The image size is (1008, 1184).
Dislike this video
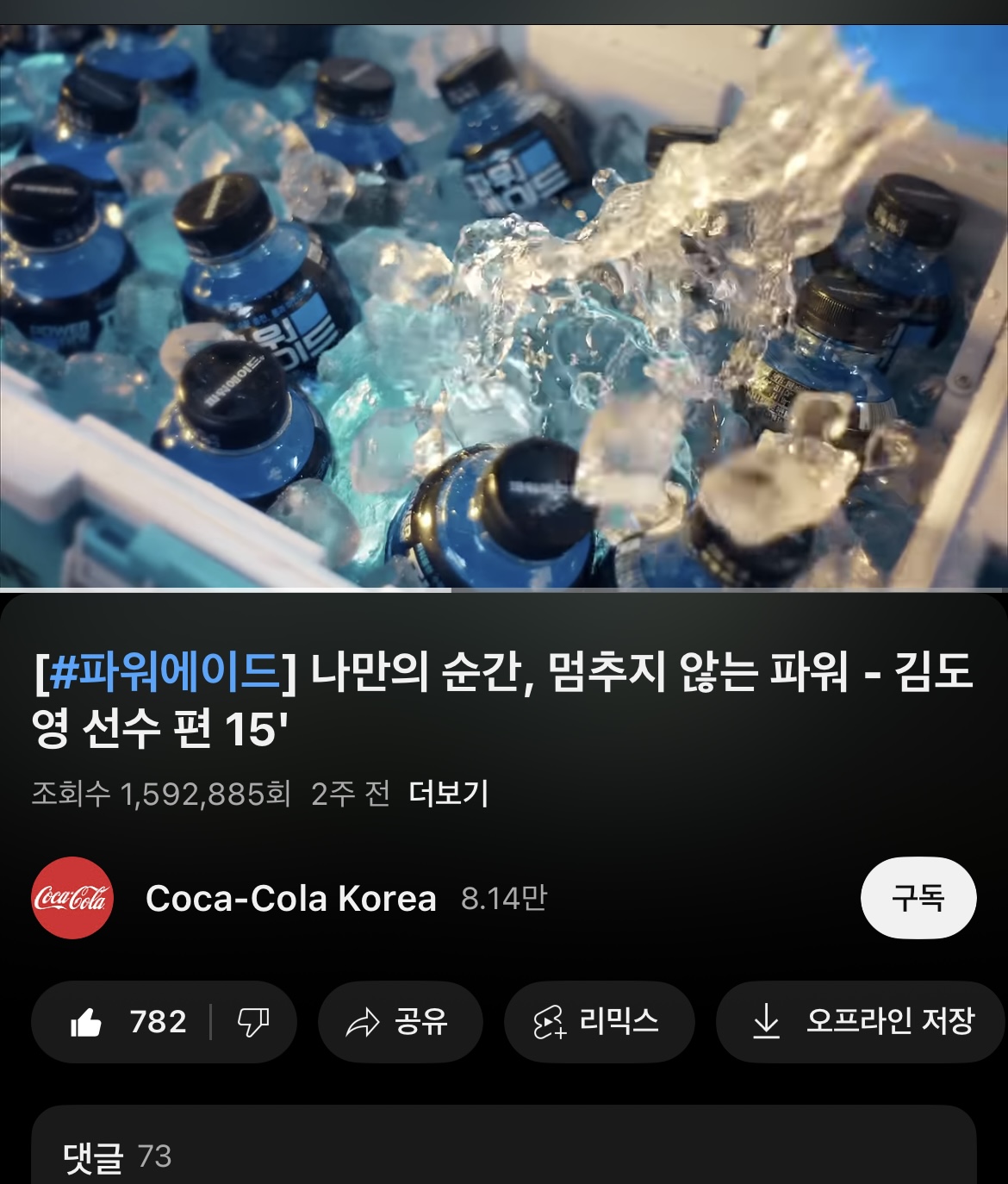(252, 1022)
